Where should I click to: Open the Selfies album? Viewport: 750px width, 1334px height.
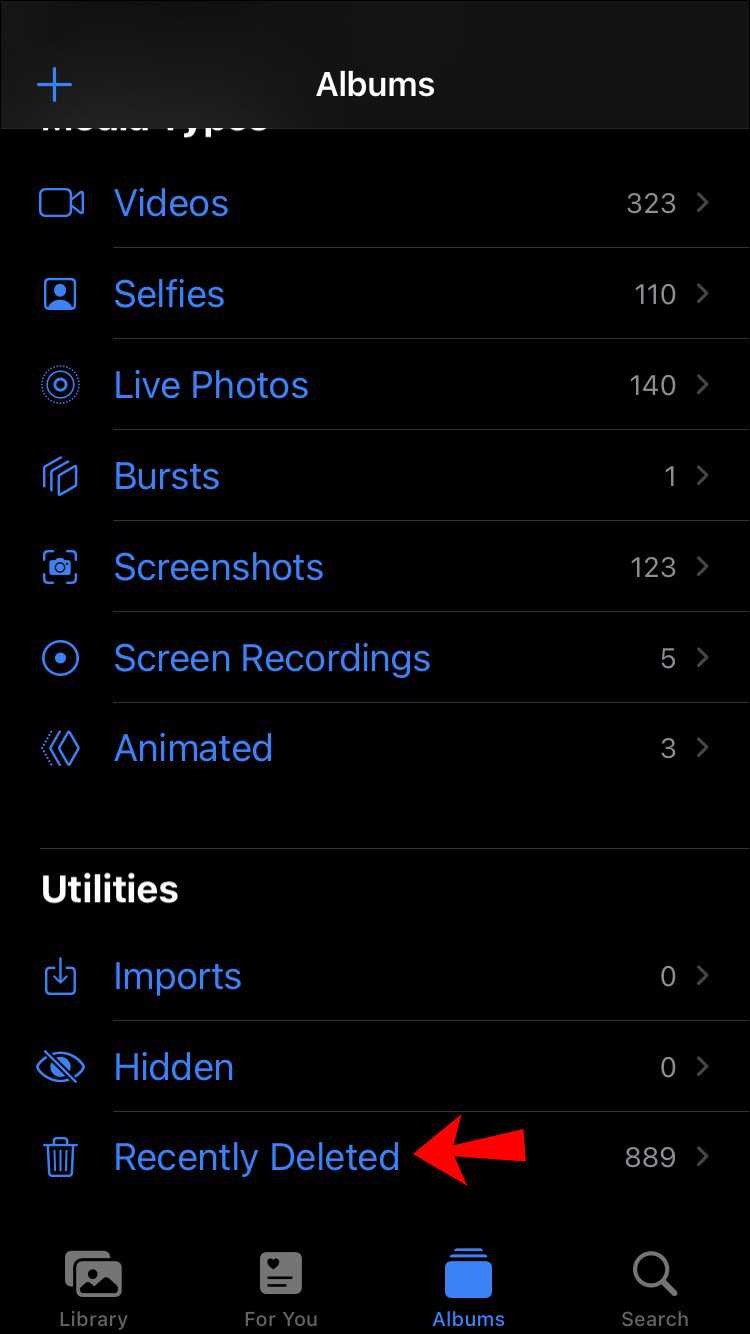tap(169, 294)
